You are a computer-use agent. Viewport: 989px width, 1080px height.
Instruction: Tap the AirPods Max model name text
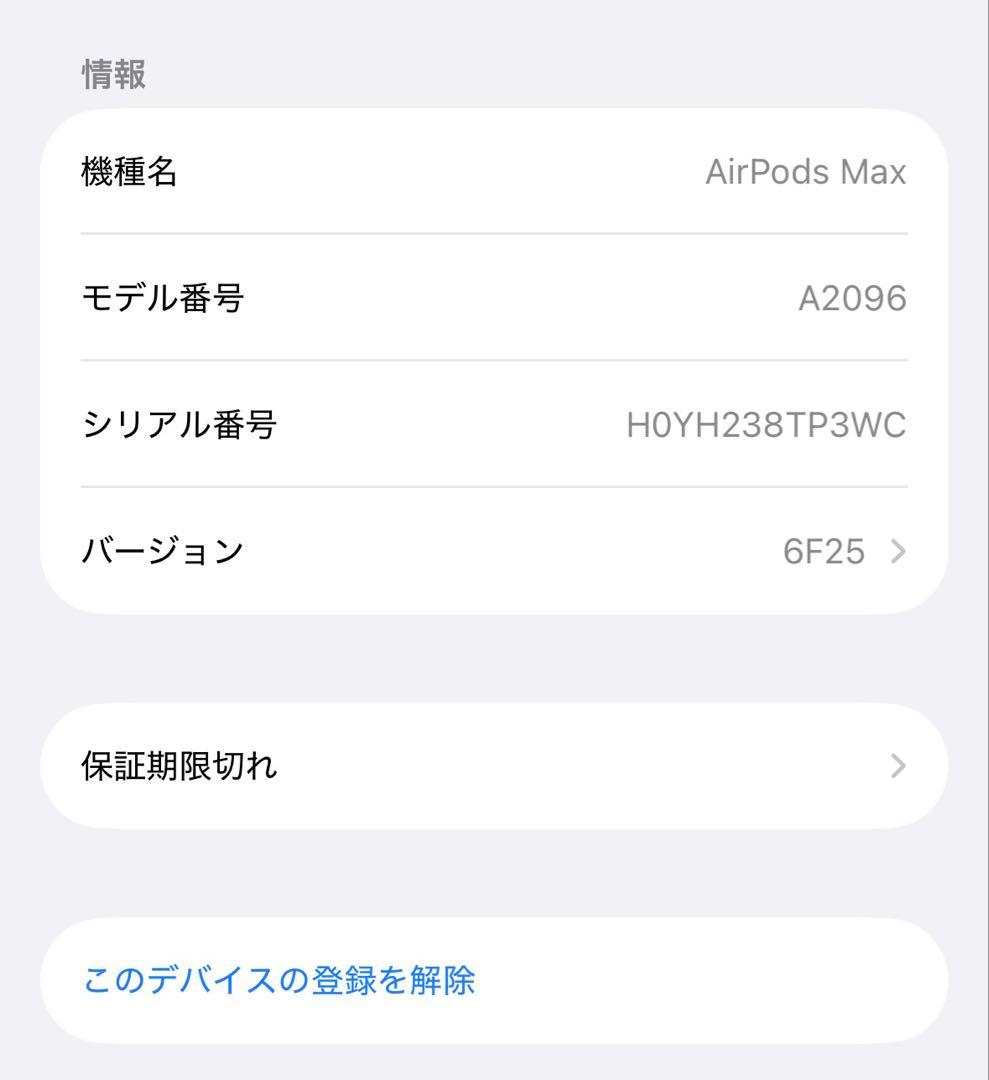pos(805,172)
